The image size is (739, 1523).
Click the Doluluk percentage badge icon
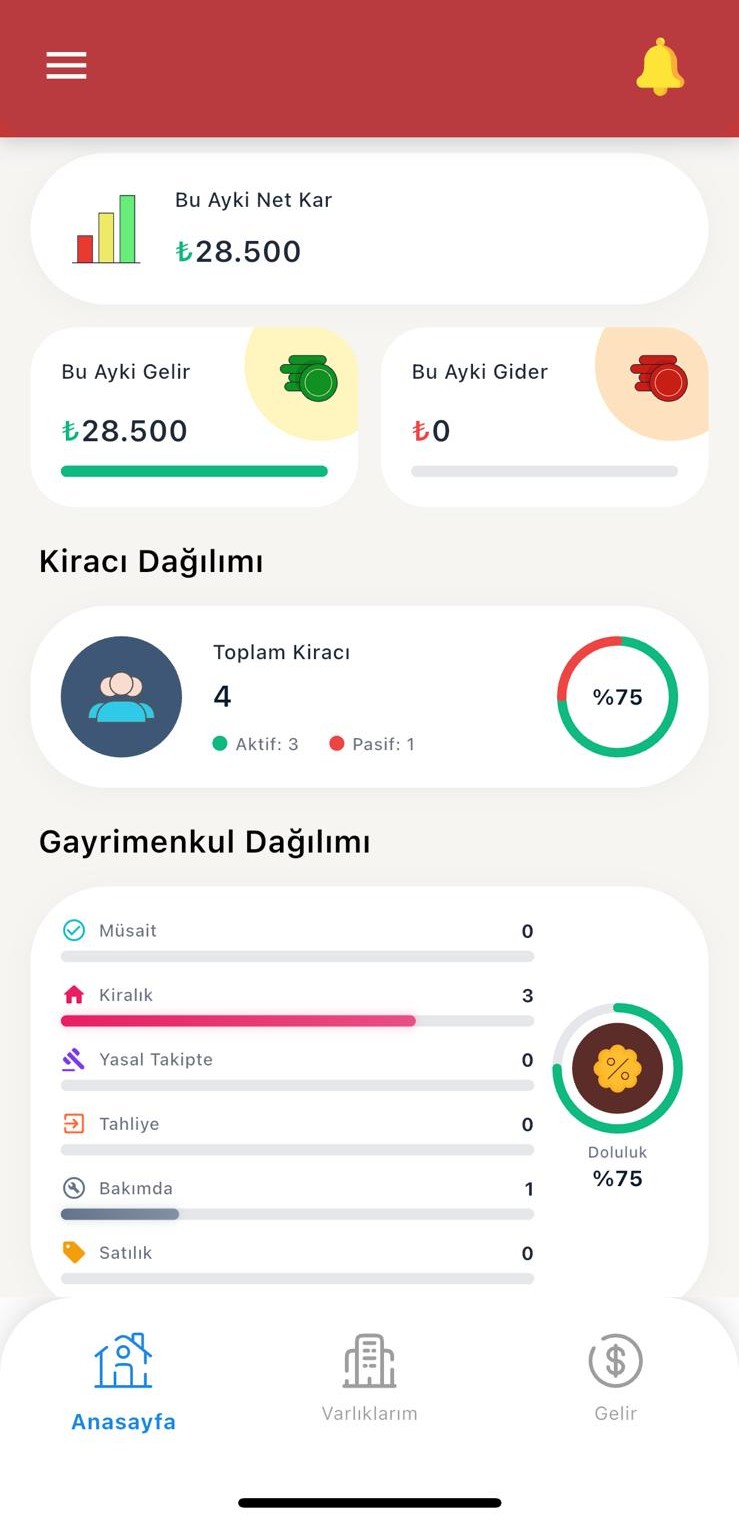617,1068
